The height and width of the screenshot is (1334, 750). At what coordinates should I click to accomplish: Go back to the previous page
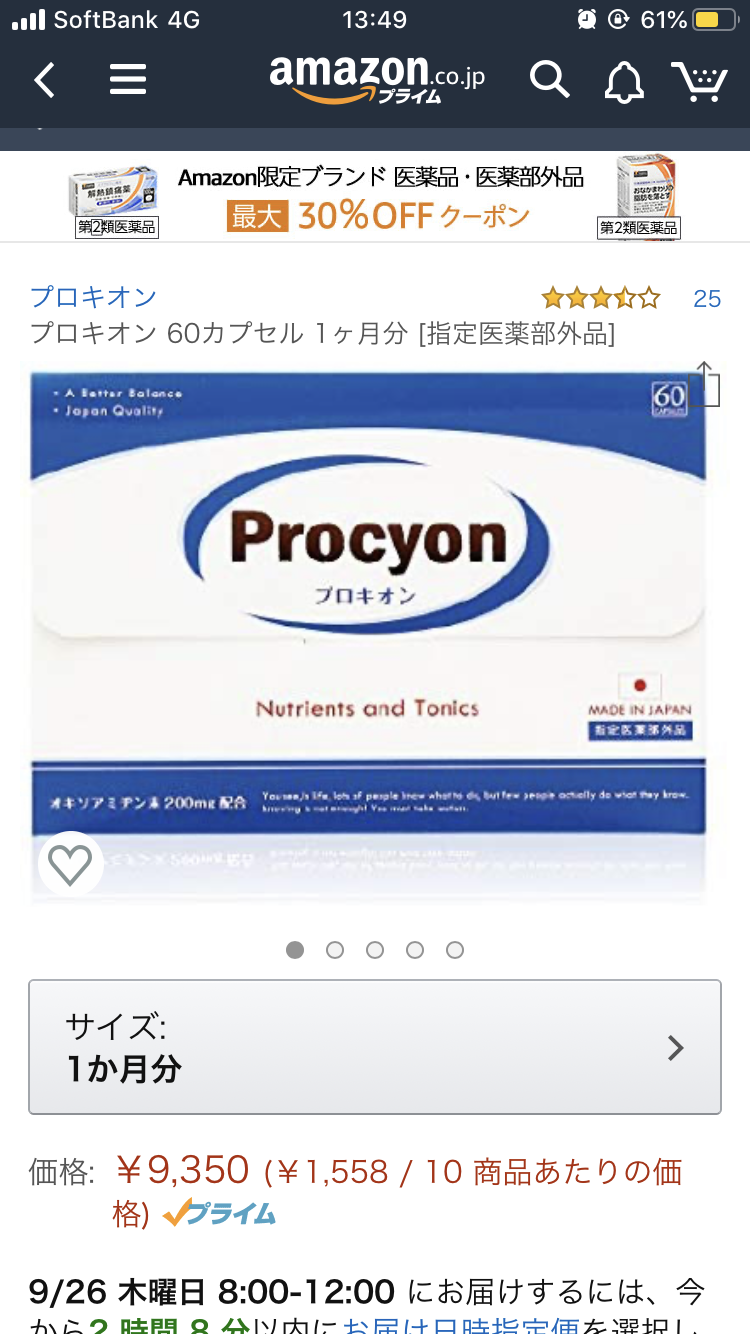click(x=45, y=80)
